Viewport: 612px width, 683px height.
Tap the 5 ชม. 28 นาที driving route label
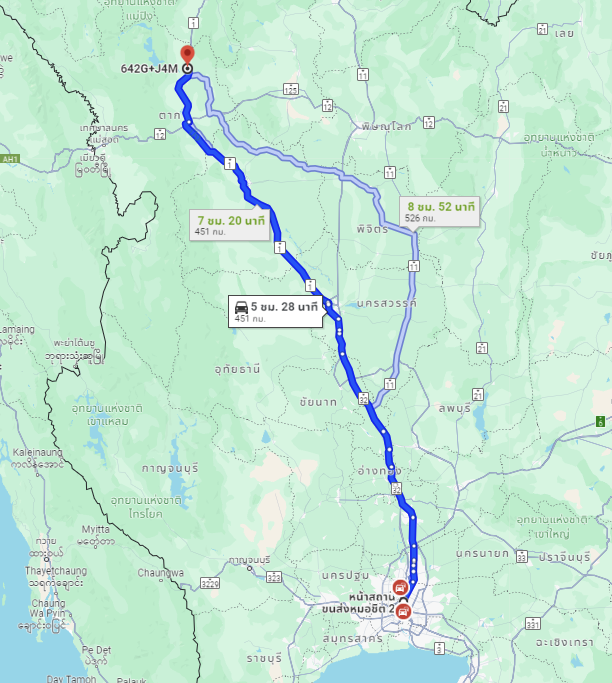point(275,310)
